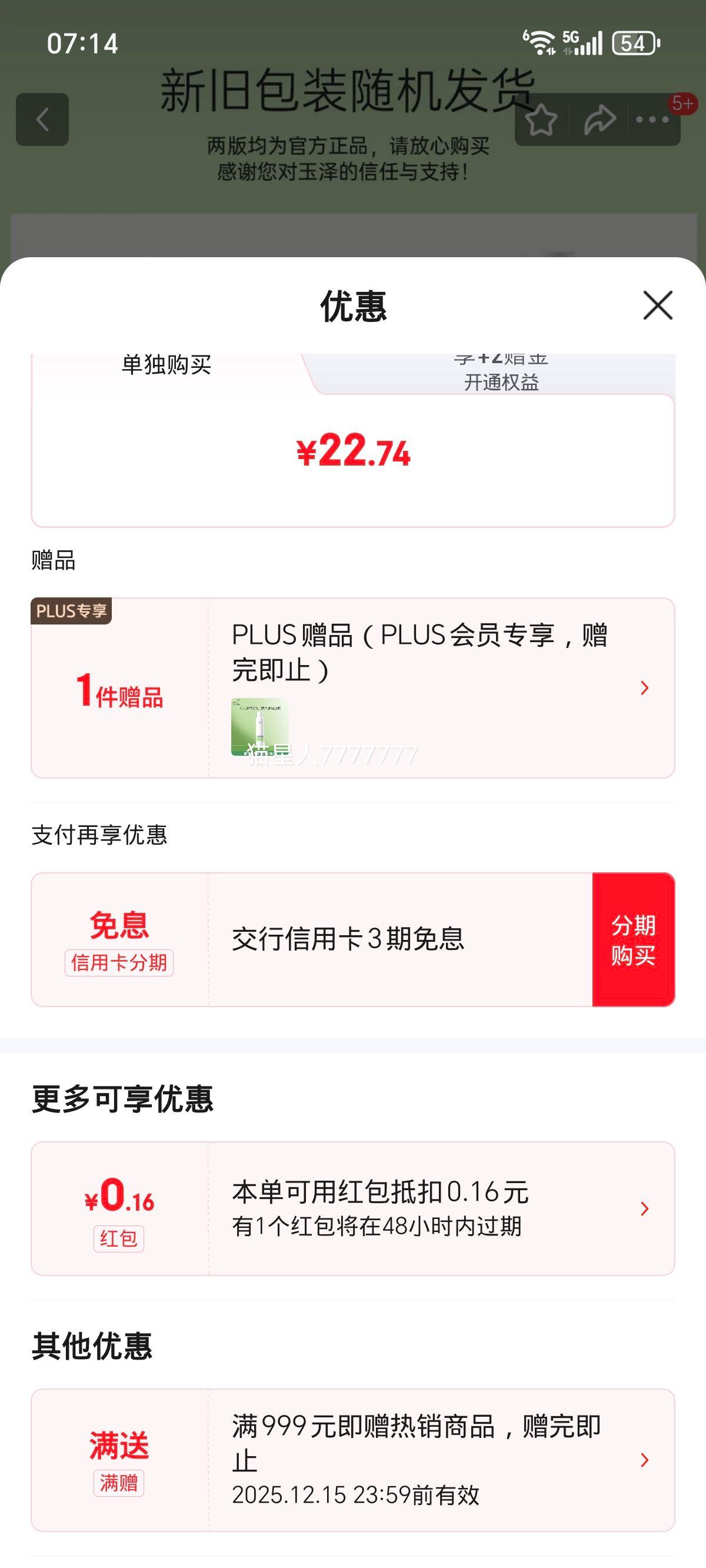
Task: Tap the battery indicator showing 54
Action: coord(633,41)
